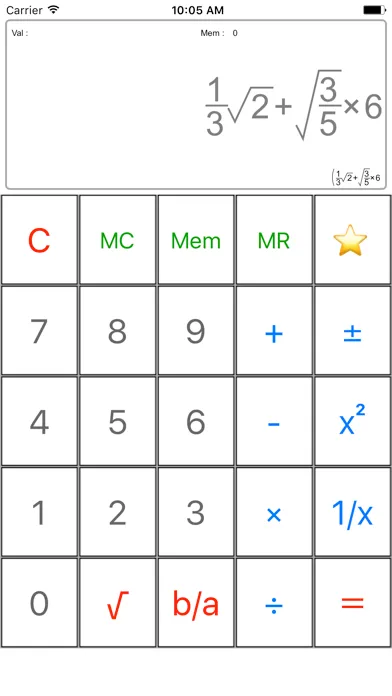The height and width of the screenshot is (696, 392).
Task: Clear the display with the C key
Action: (39, 240)
